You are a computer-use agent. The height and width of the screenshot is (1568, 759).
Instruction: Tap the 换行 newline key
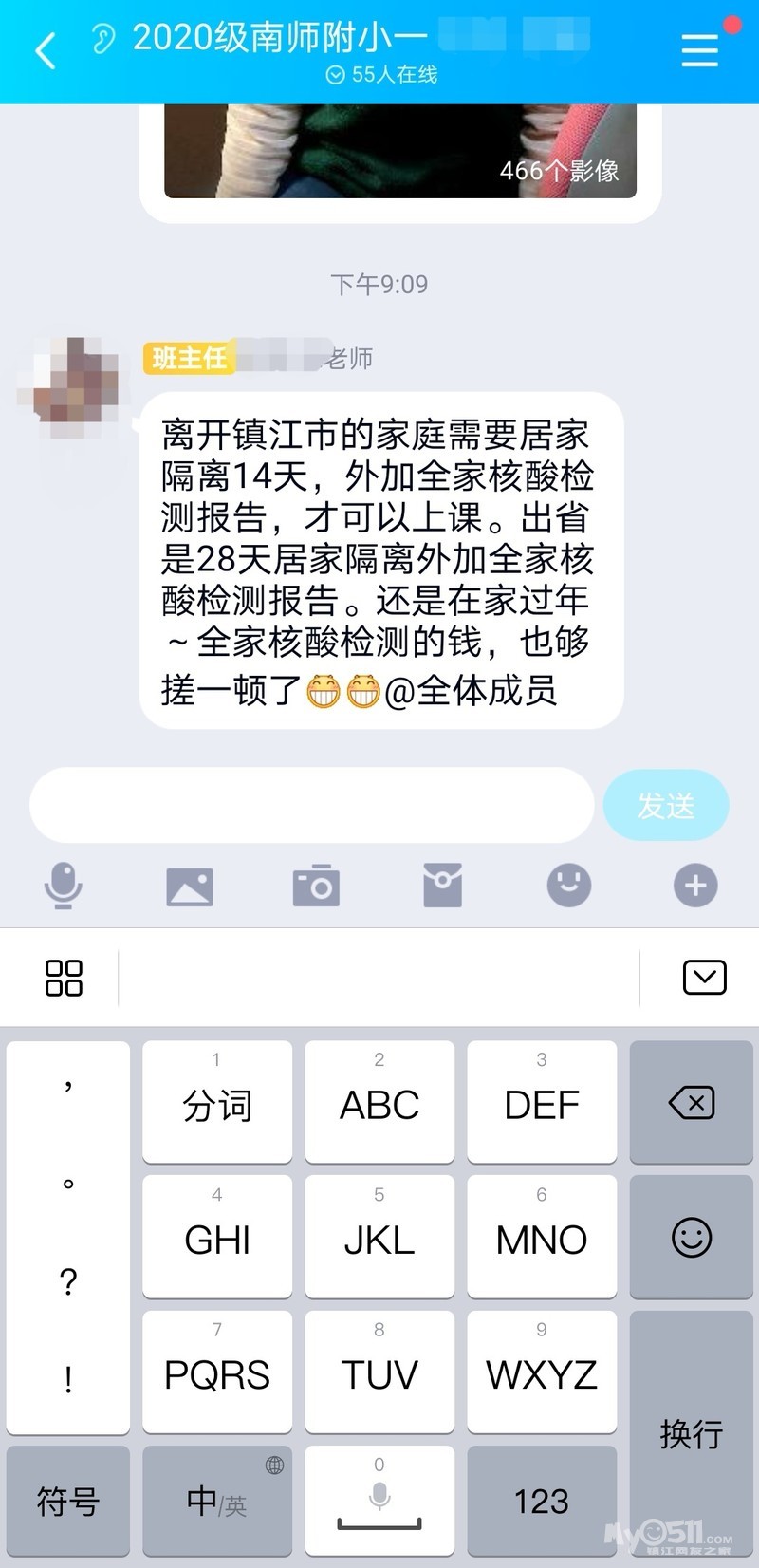tap(691, 1433)
